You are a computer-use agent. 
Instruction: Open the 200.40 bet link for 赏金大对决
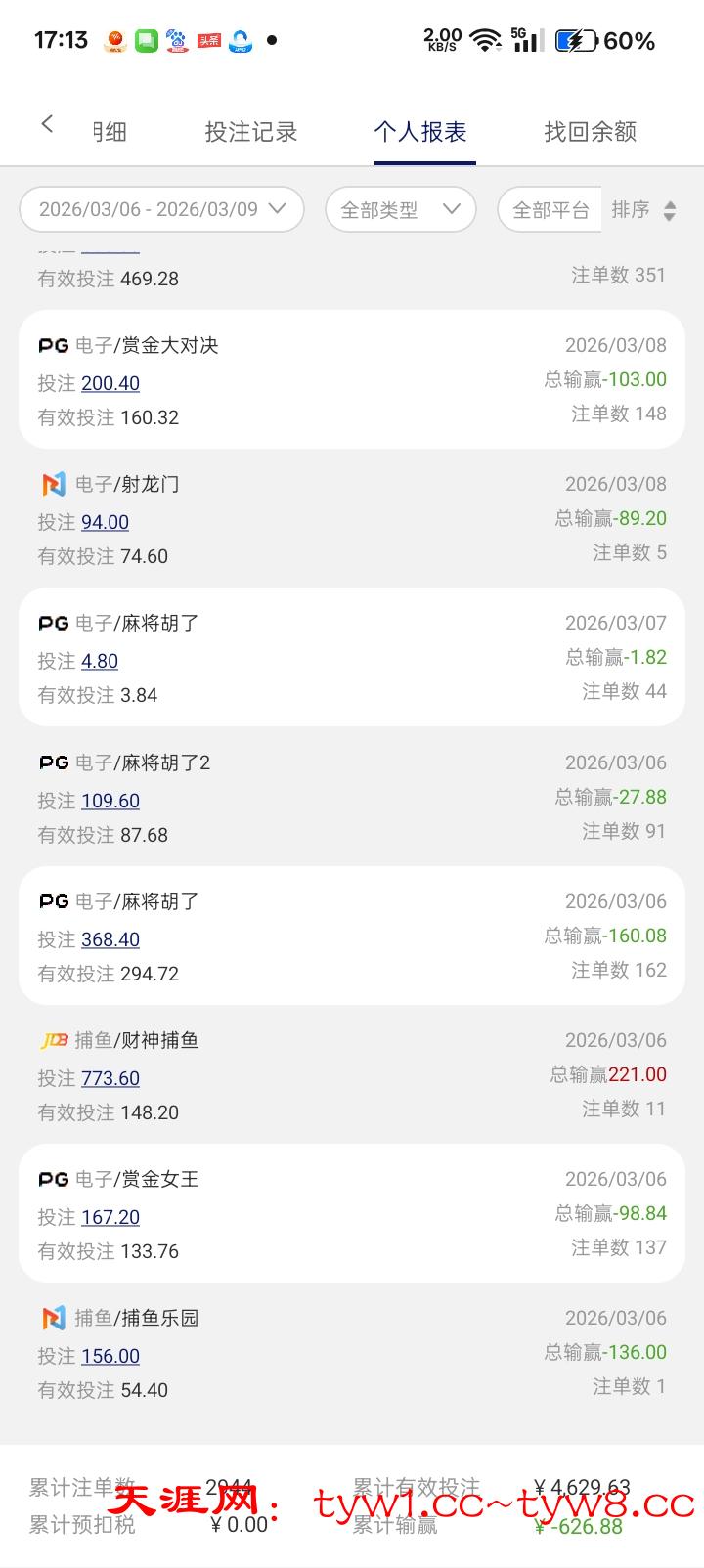110,383
